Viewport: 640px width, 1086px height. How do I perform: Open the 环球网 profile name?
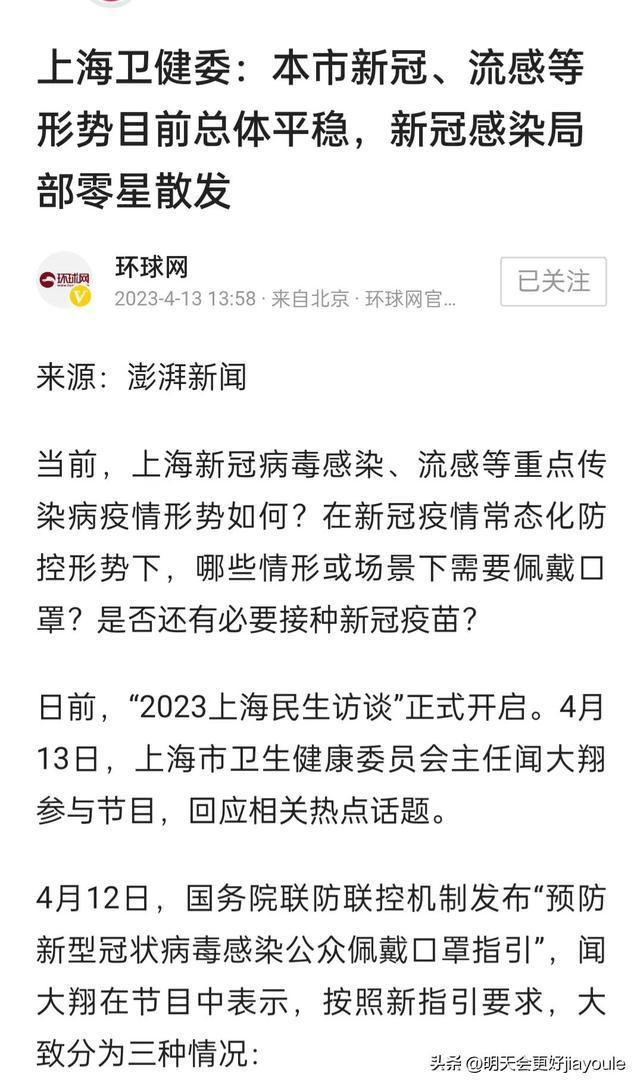151,267
